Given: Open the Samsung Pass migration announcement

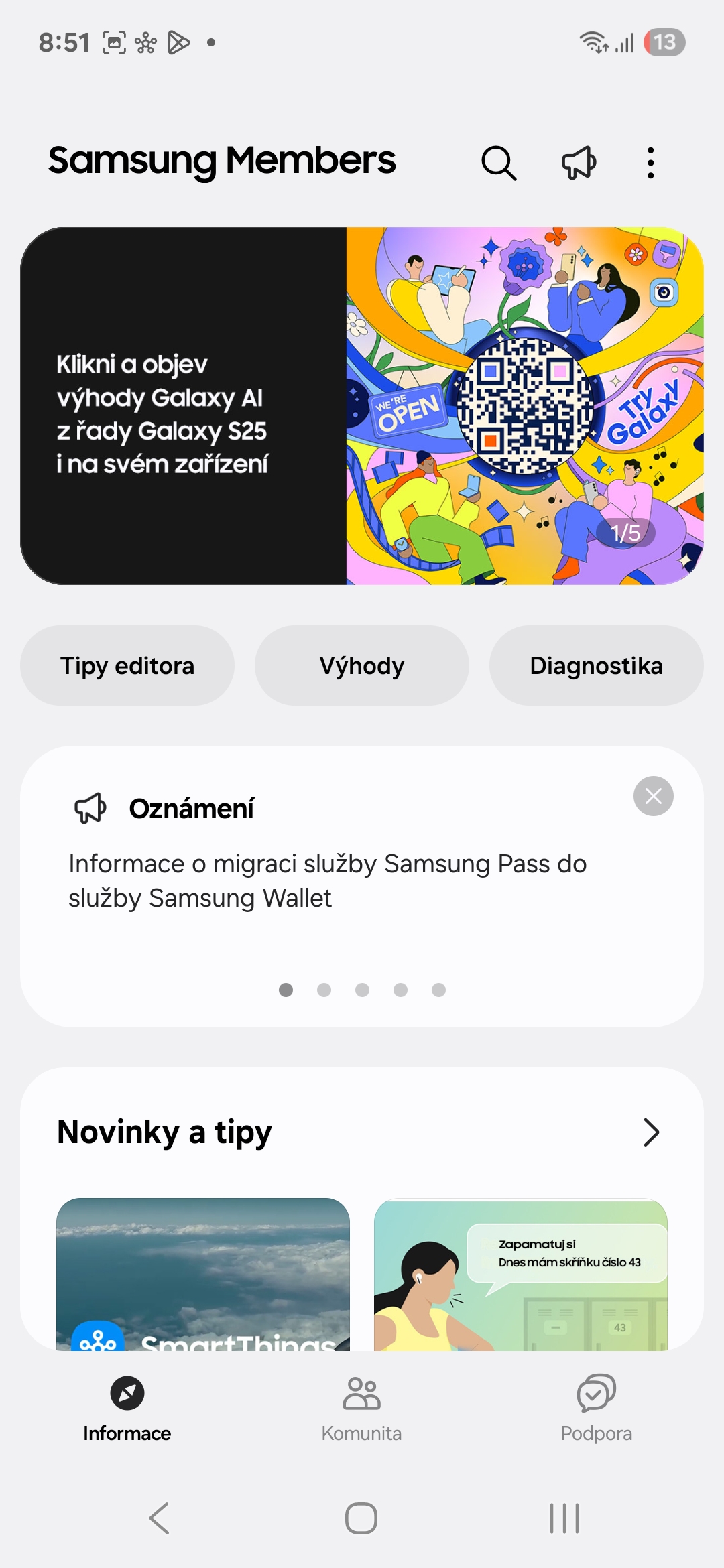Looking at the screenshot, I should tap(328, 880).
